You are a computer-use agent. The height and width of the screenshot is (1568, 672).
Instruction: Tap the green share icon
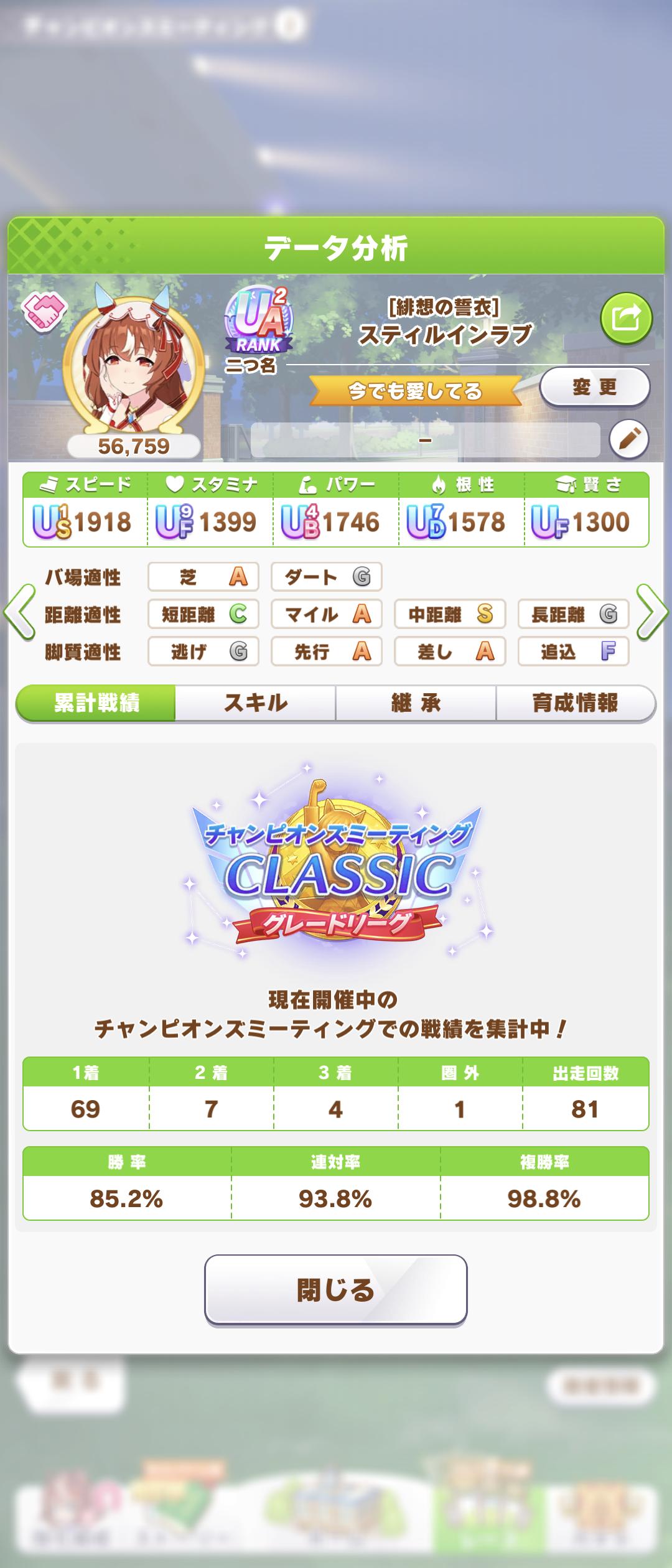[x=626, y=319]
